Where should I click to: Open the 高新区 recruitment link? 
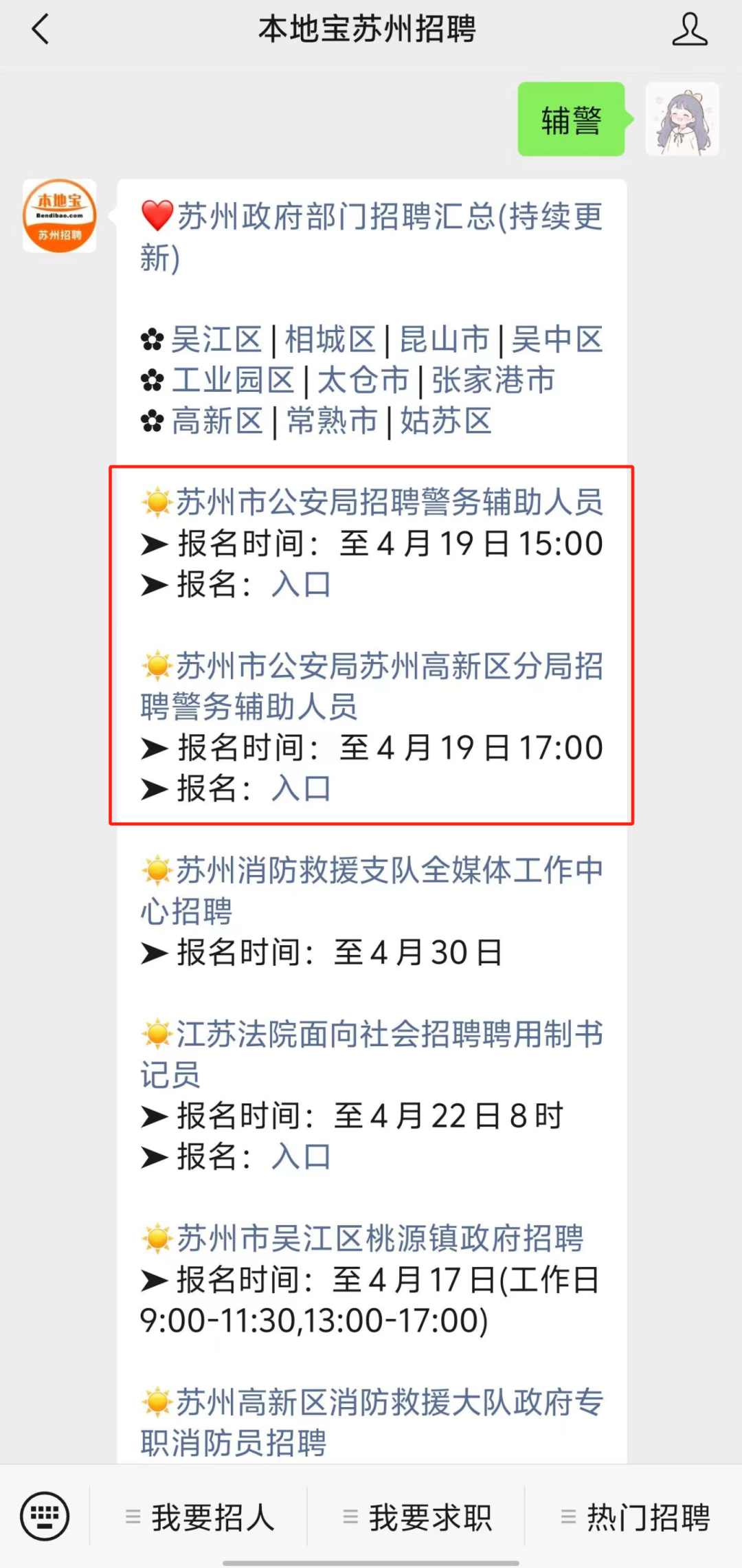click(217, 421)
